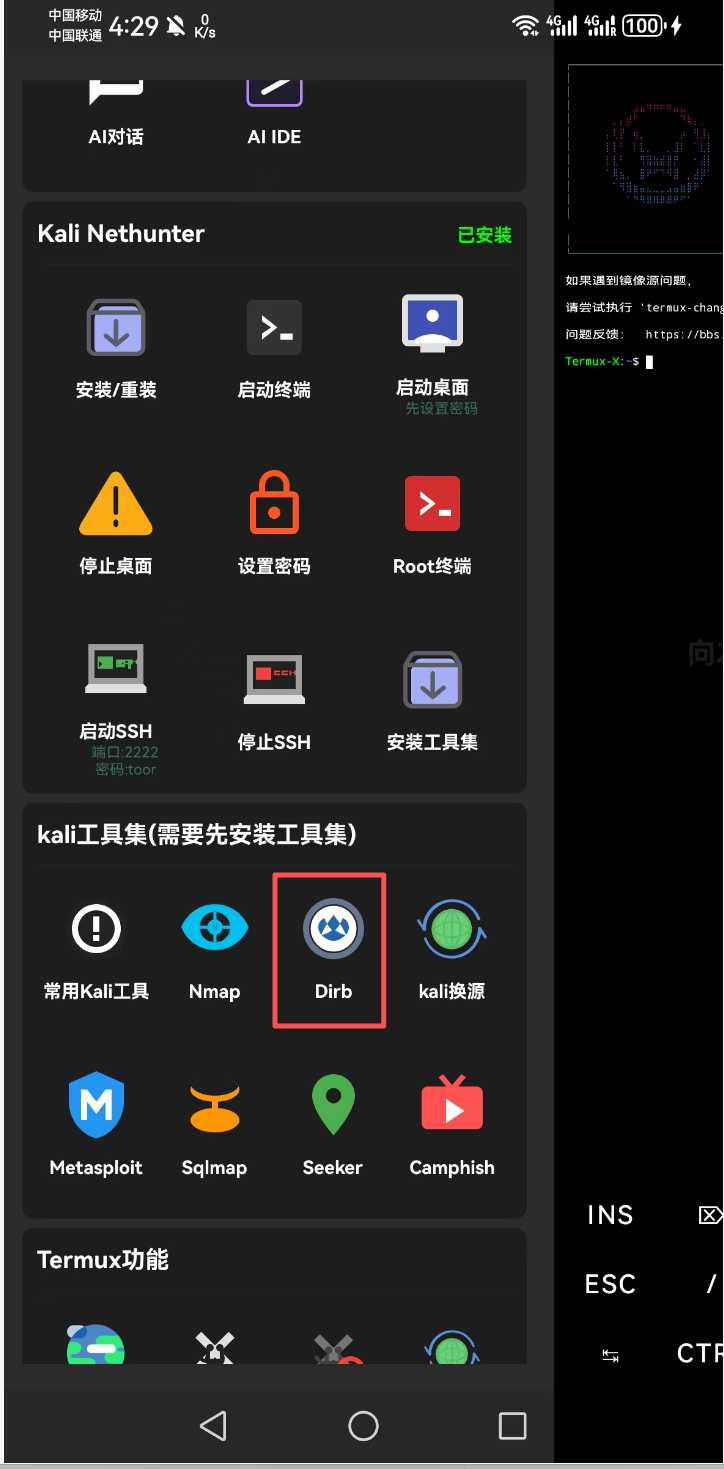Install toolset via 安装工具集

(x=432, y=698)
